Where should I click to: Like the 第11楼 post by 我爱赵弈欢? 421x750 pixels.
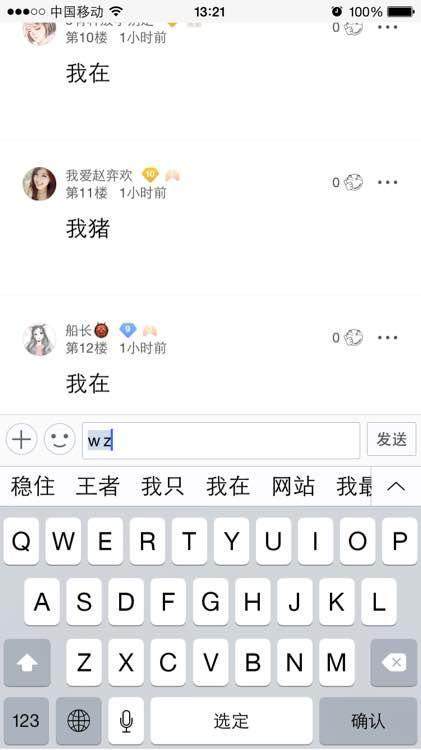(348, 182)
